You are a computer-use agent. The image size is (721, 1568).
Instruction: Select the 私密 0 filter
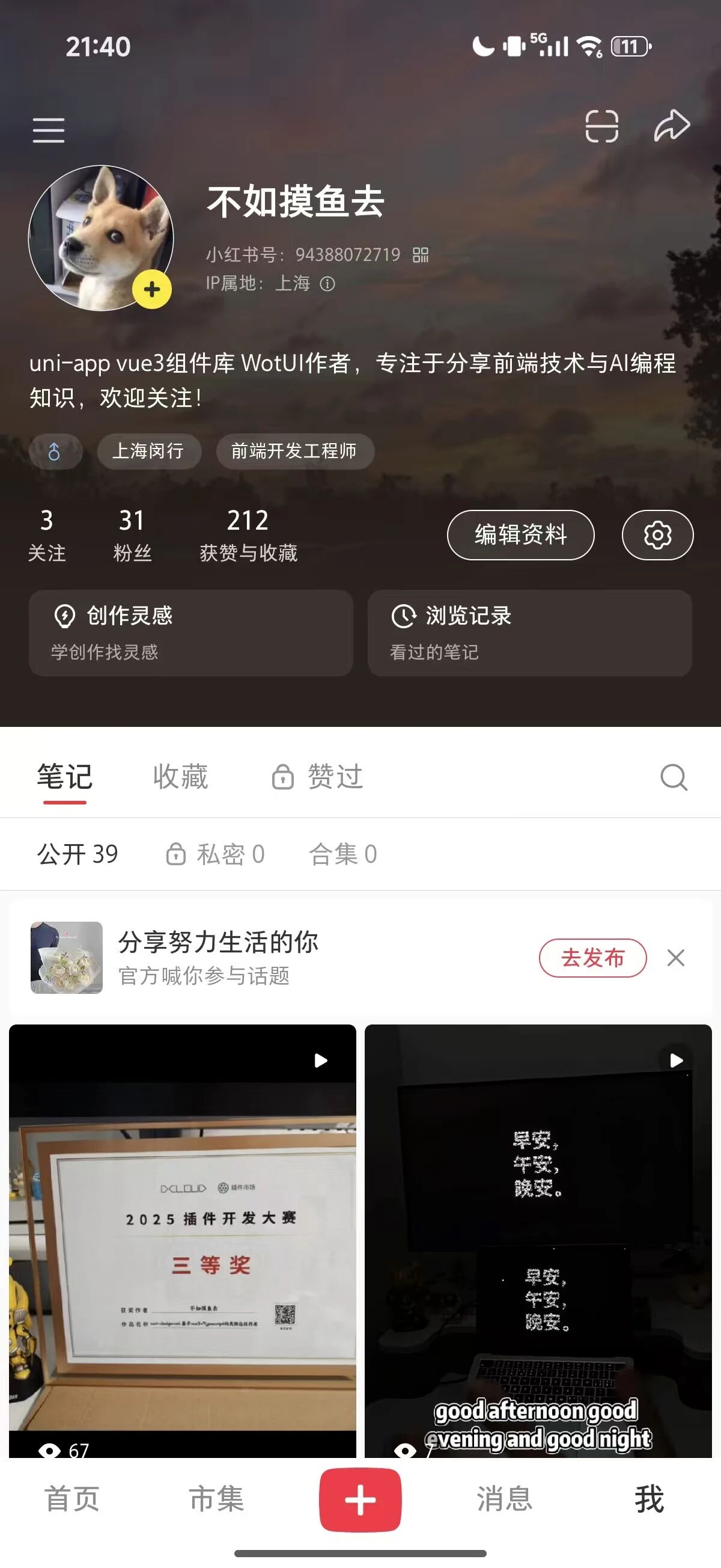[215, 854]
